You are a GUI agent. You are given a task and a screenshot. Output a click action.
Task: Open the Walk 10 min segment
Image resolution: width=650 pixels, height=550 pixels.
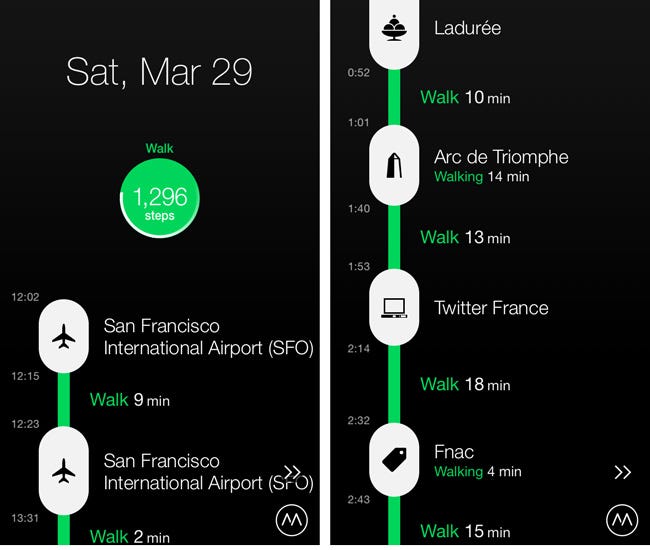[x=465, y=97]
